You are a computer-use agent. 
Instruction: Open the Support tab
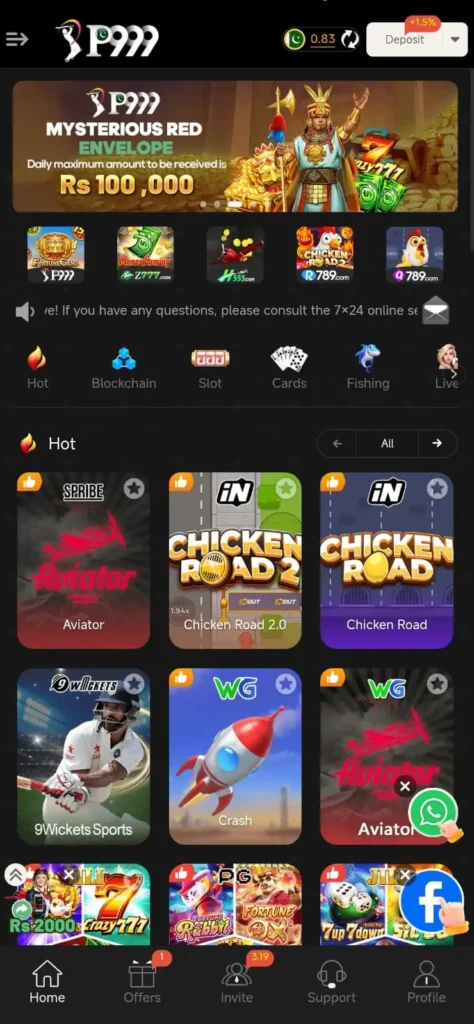(332, 982)
